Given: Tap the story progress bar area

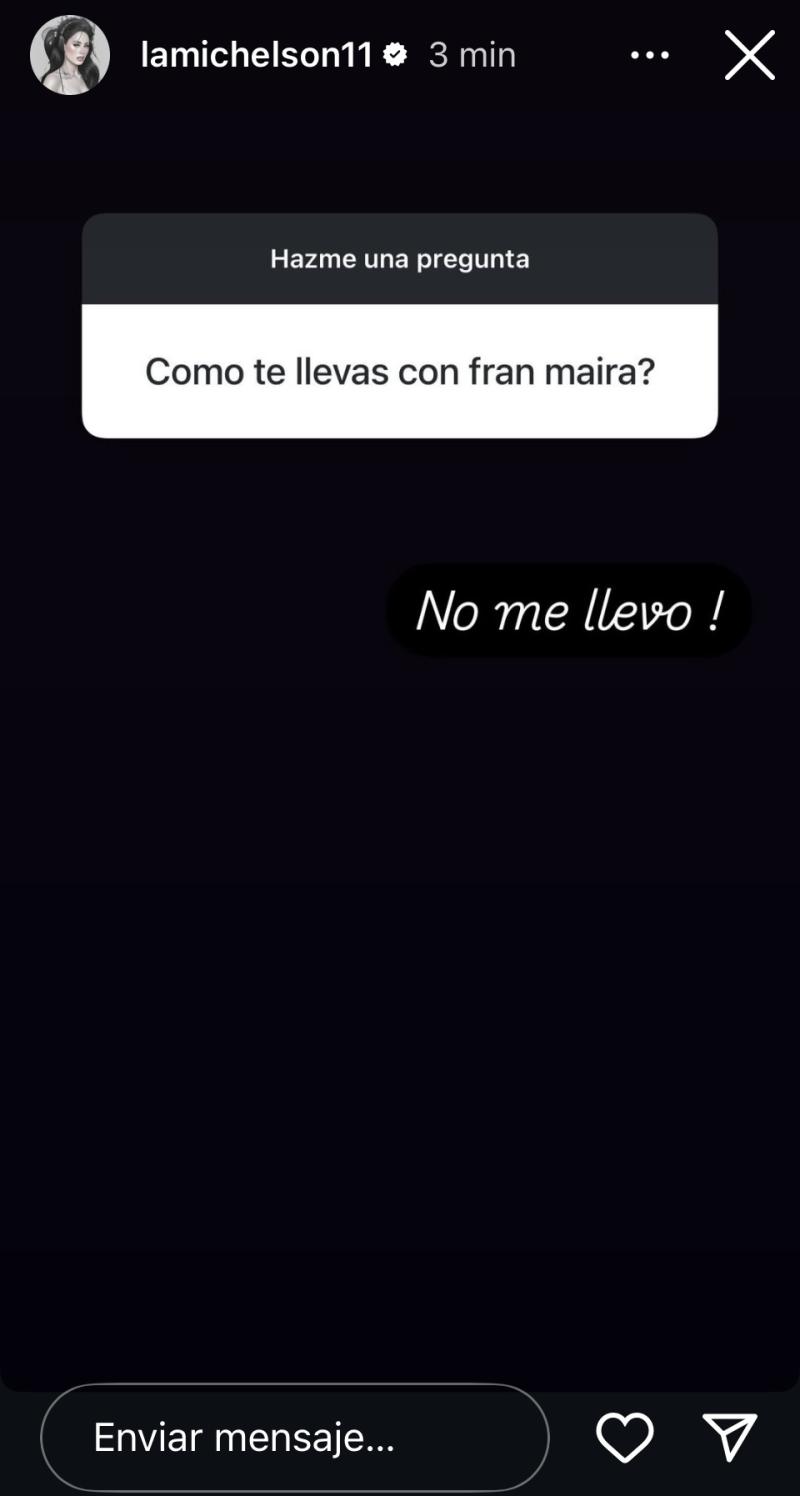Looking at the screenshot, I should (400, 8).
